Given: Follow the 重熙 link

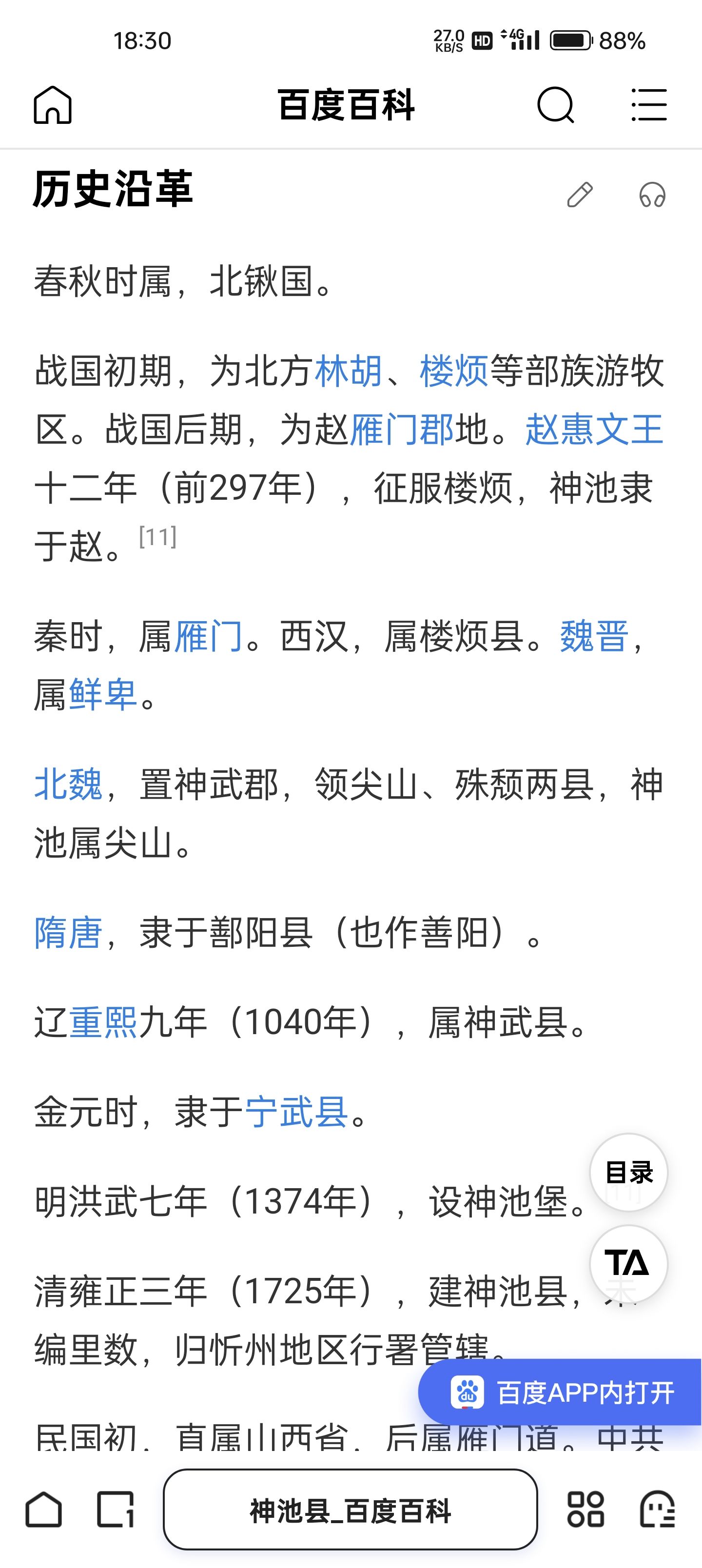Looking at the screenshot, I should point(103,1022).
